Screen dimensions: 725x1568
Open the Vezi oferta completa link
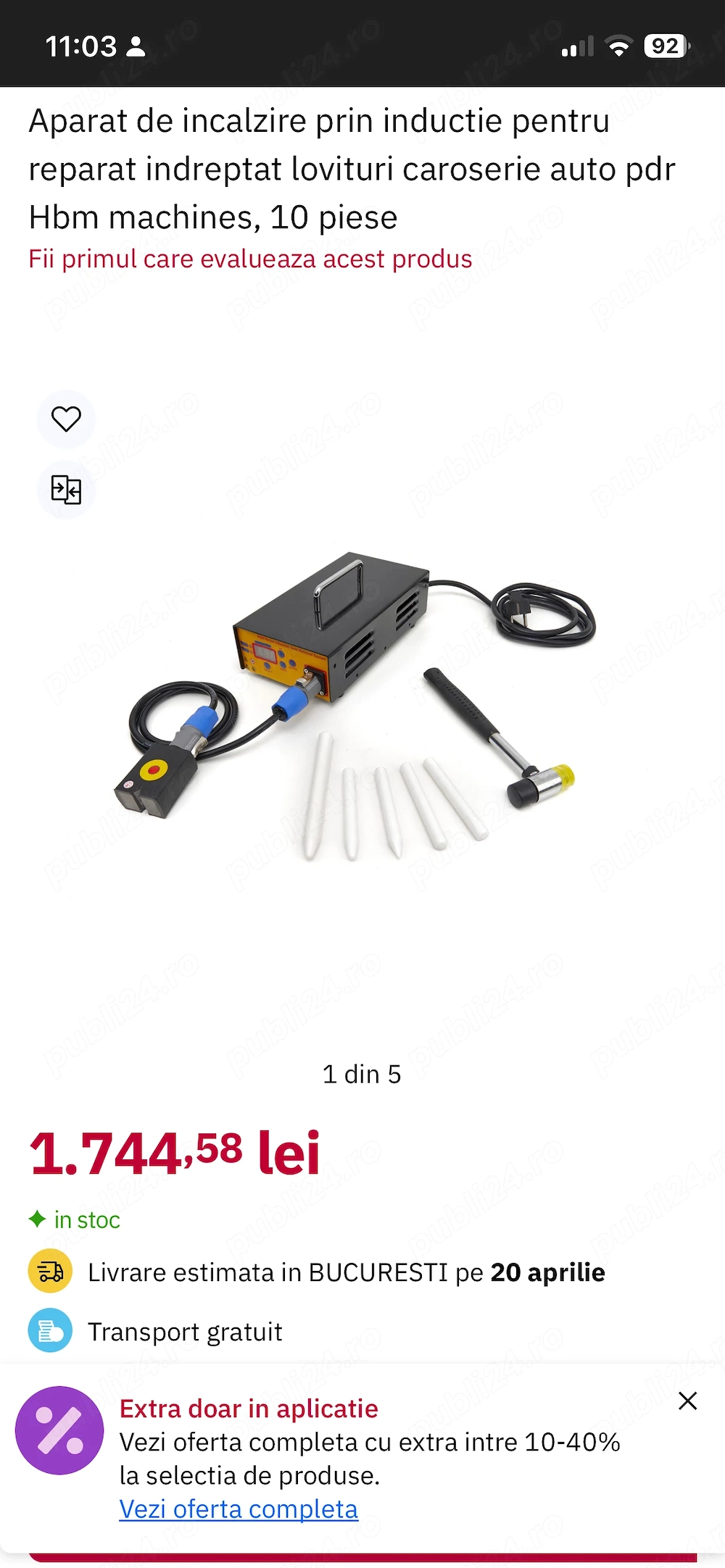point(239,1509)
